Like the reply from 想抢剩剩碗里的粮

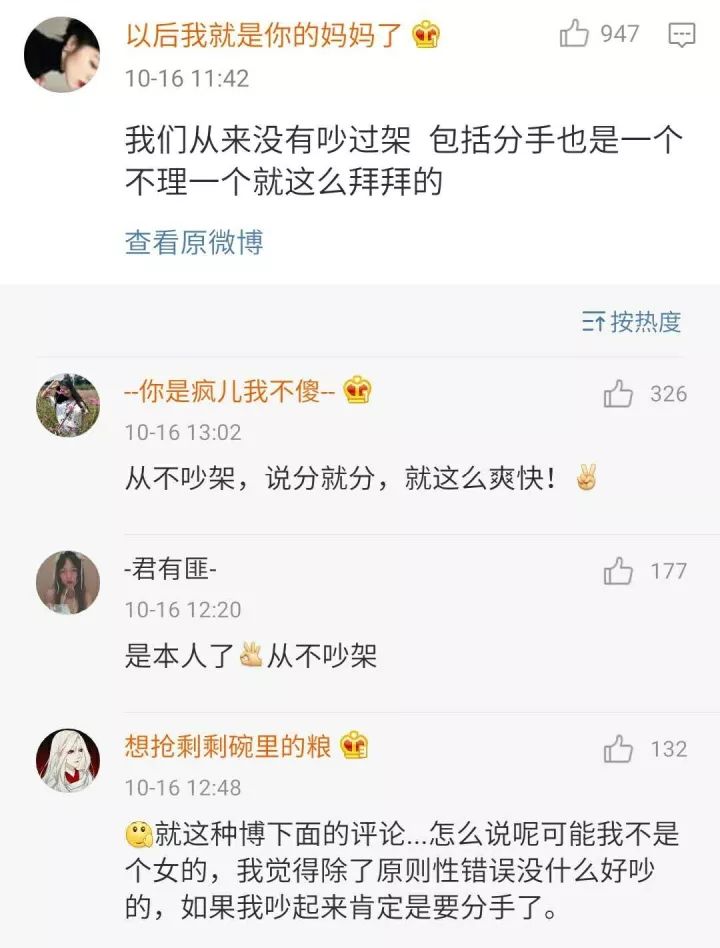click(619, 749)
